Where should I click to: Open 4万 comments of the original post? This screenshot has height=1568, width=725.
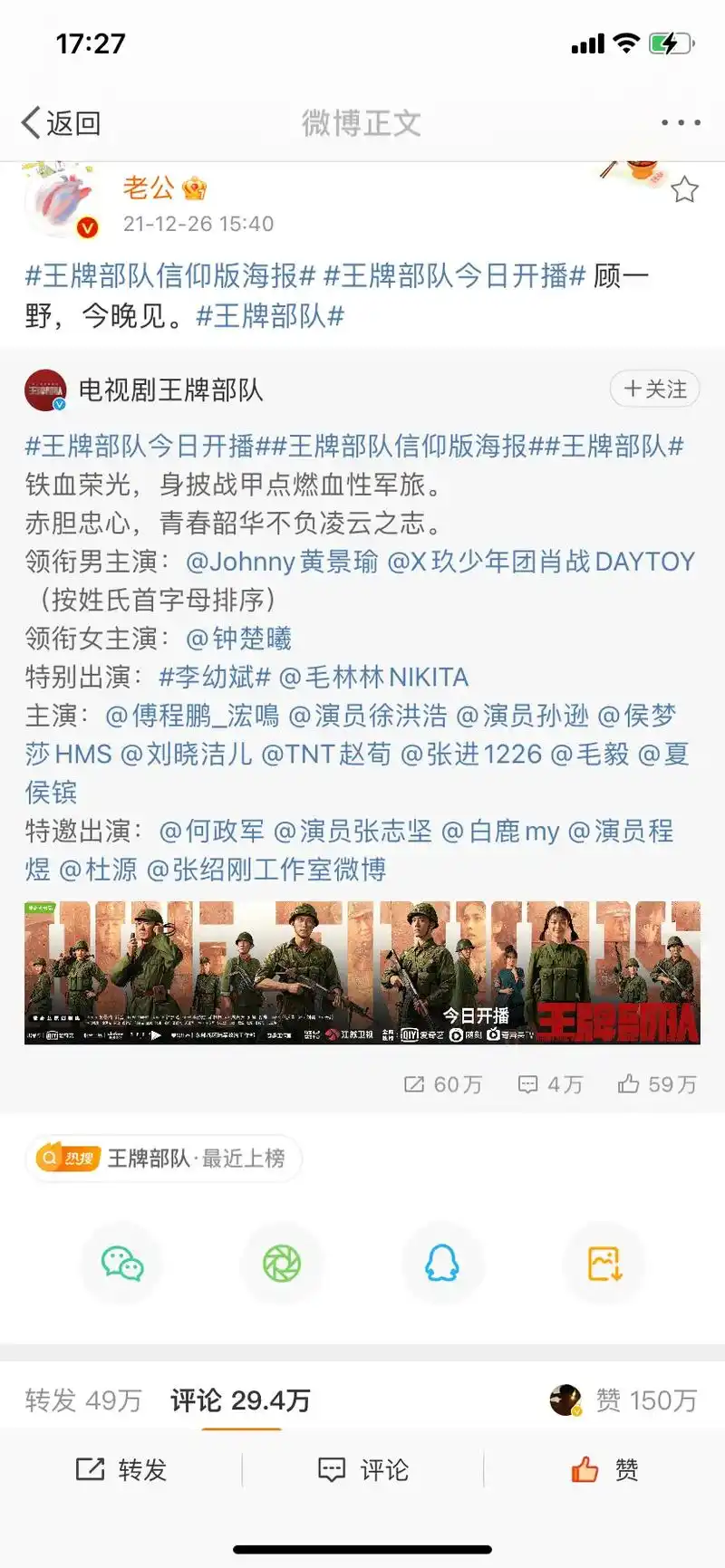click(549, 1084)
